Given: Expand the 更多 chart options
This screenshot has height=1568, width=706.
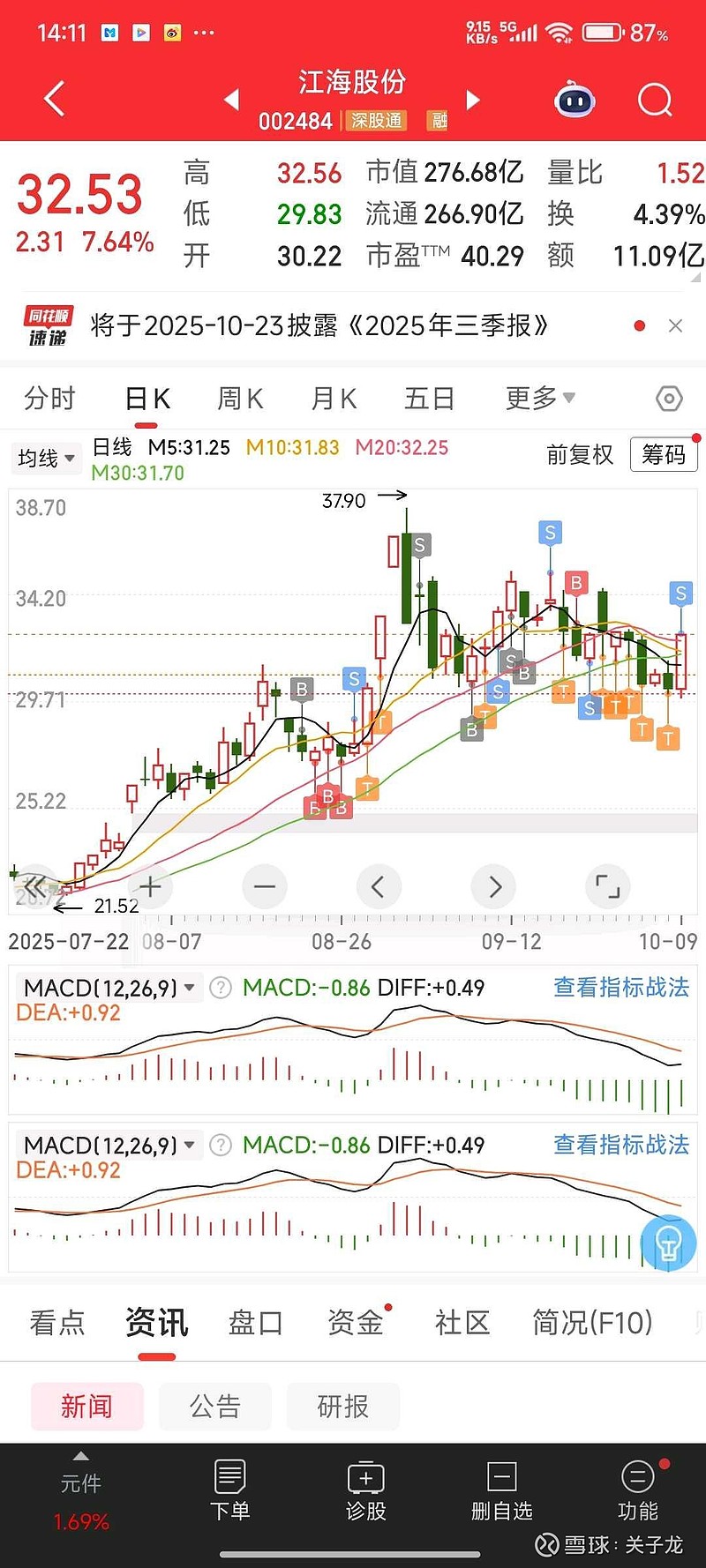Looking at the screenshot, I should click(x=539, y=399).
